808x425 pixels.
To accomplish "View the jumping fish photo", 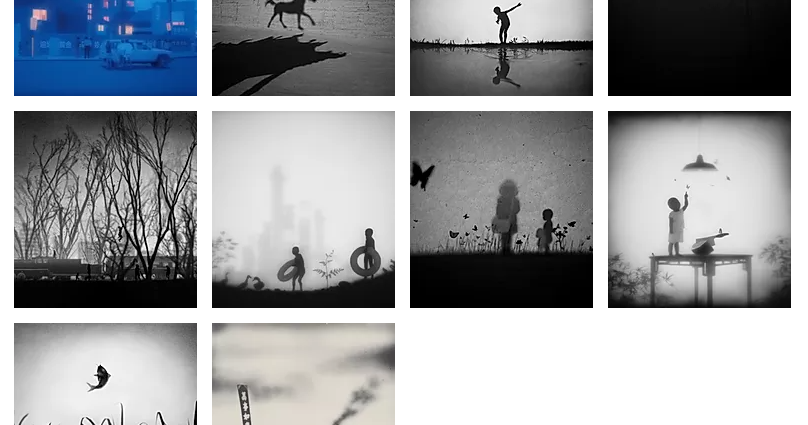I will point(105,374).
